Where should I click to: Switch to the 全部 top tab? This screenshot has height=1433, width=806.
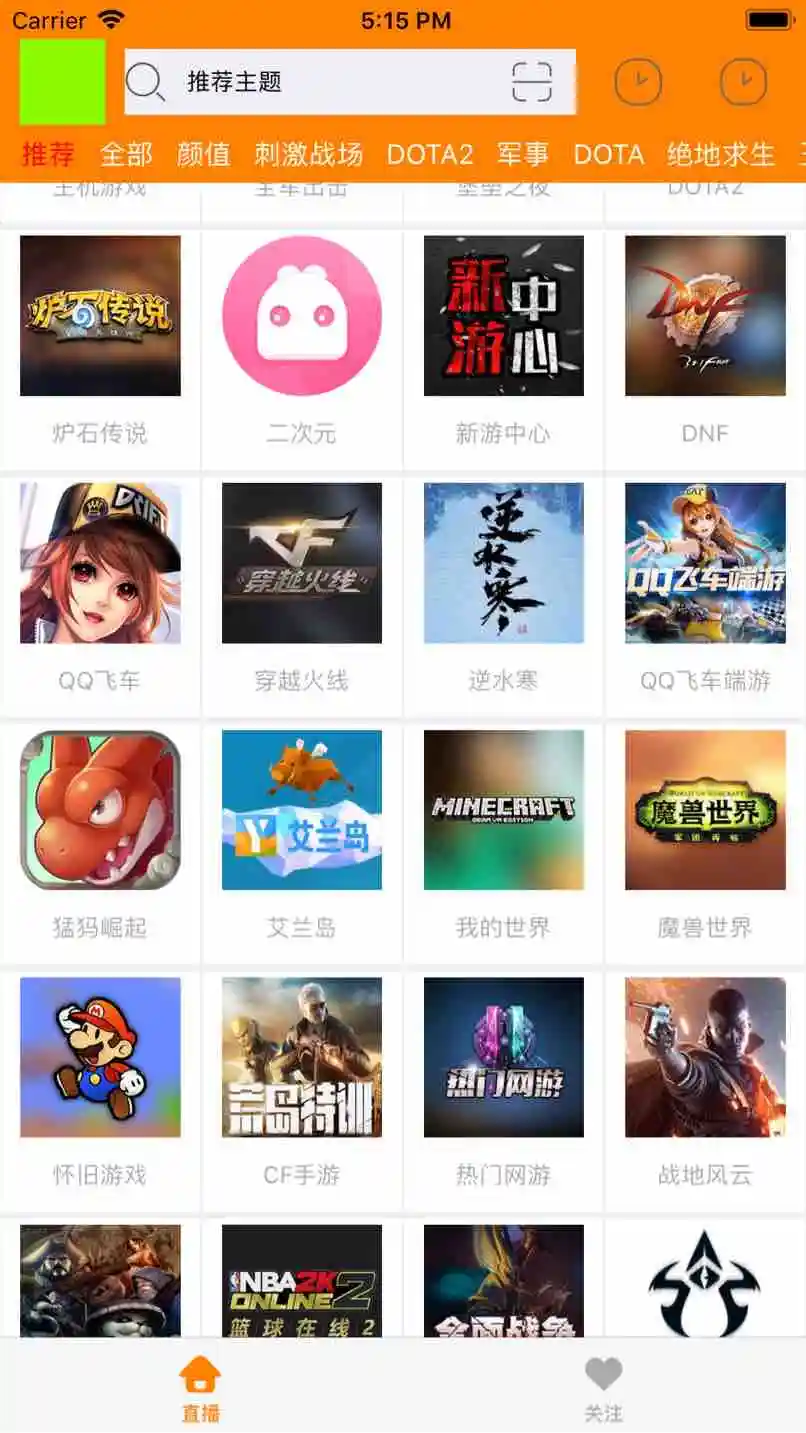(x=126, y=154)
